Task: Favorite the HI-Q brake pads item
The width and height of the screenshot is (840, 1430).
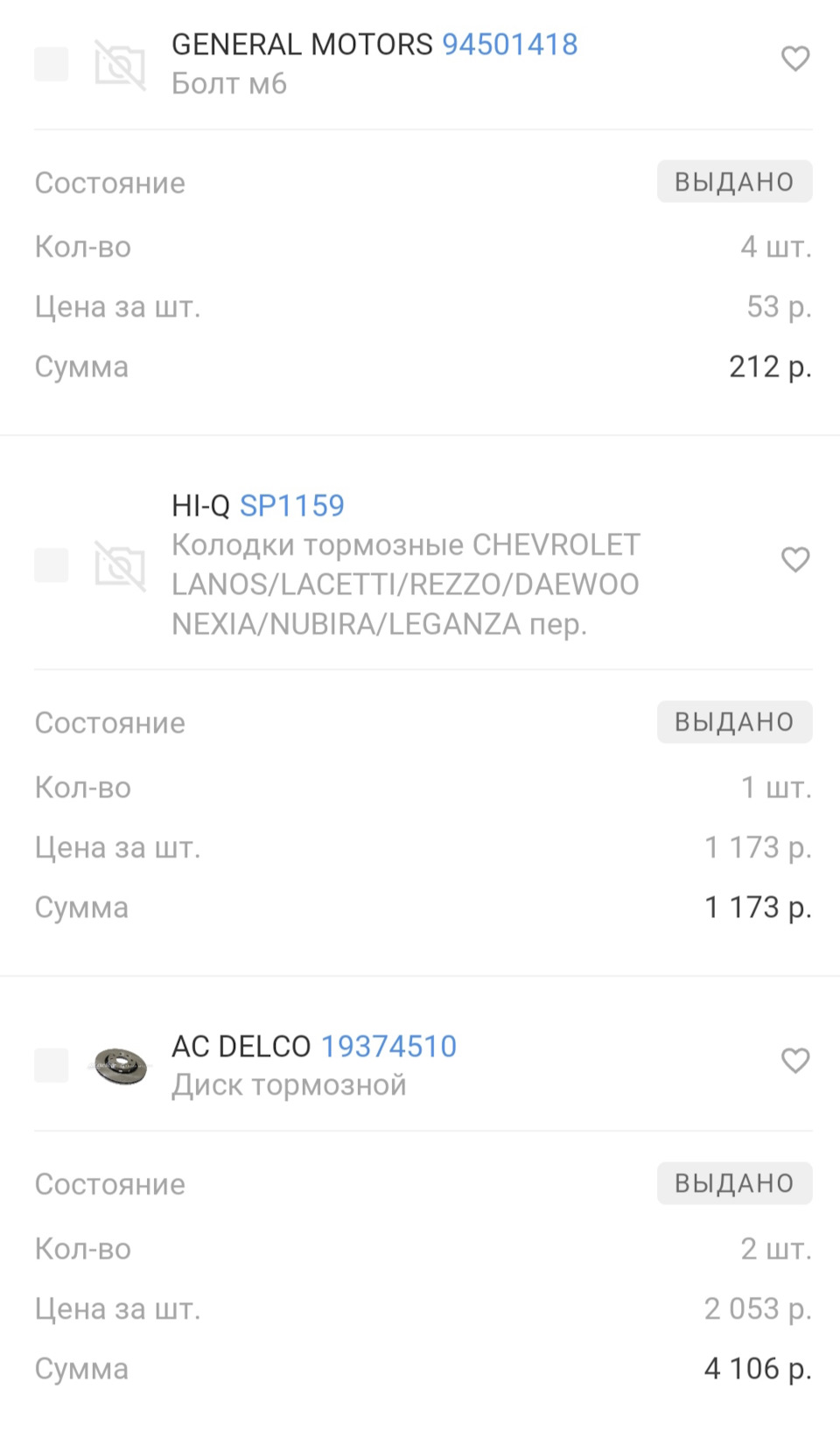Action: click(x=795, y=559)
